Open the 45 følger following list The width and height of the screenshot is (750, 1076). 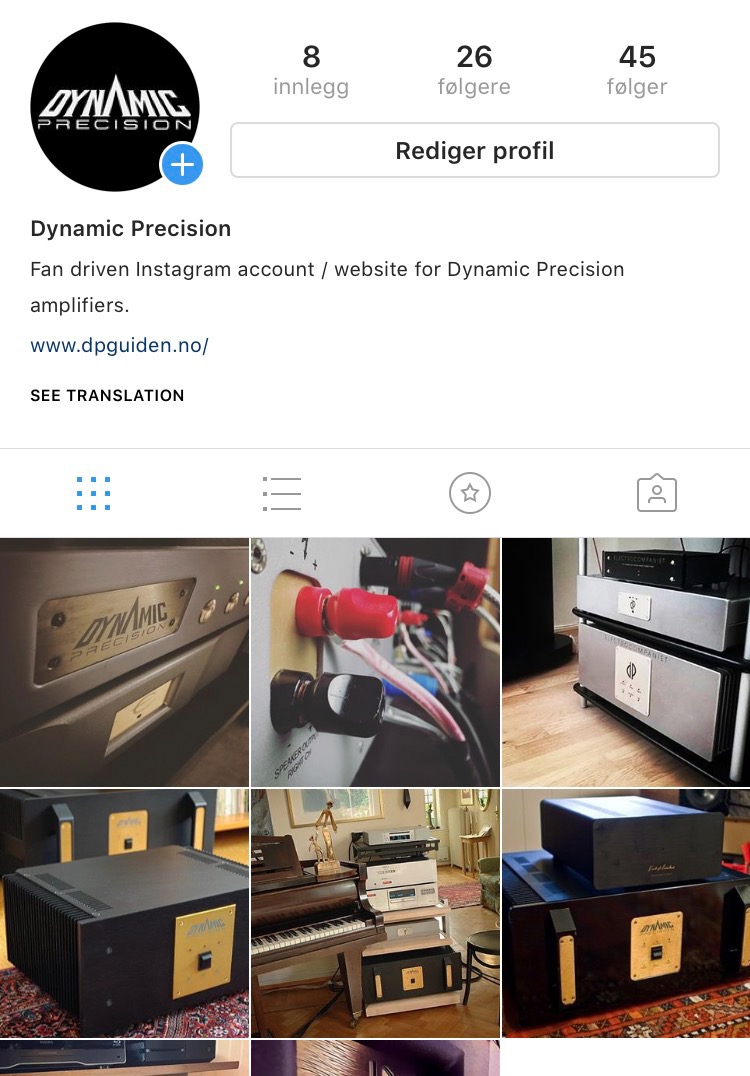coord(636,70)
